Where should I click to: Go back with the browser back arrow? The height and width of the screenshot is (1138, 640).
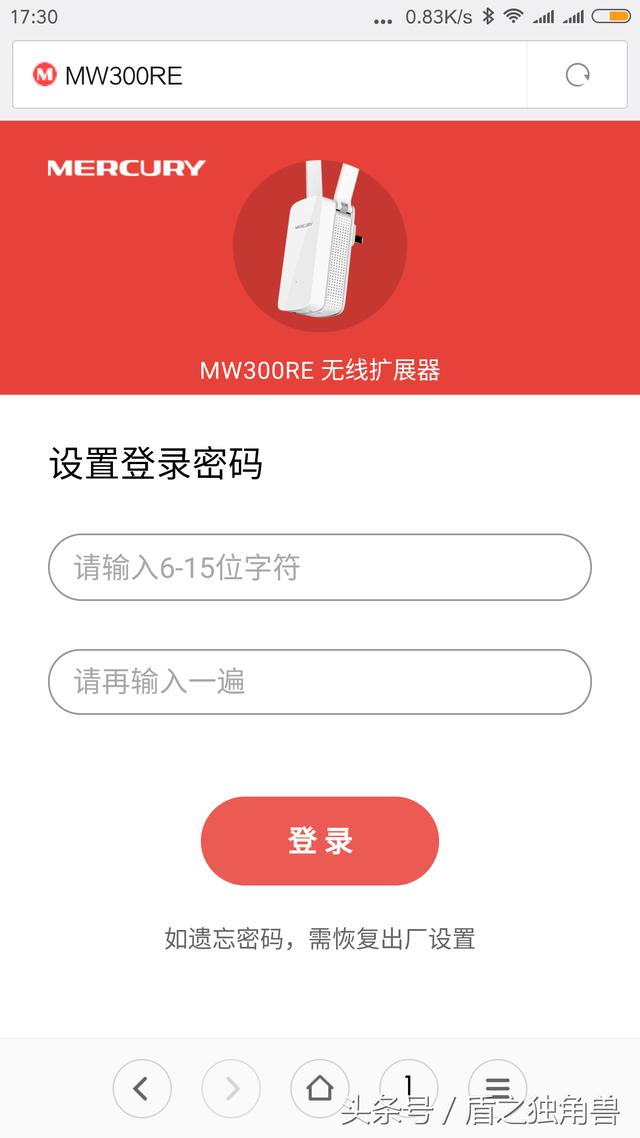coord(141,1088)
